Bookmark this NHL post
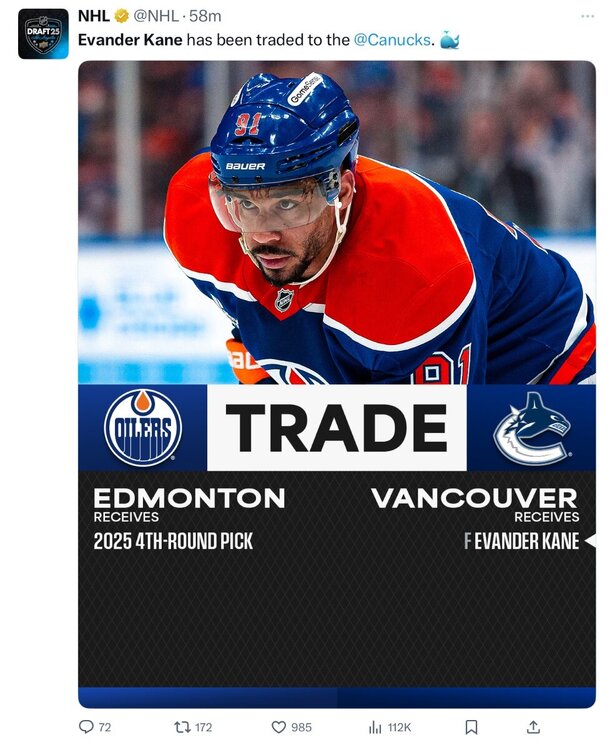Viewport: 615px width, 750px height. pos(471,727)
